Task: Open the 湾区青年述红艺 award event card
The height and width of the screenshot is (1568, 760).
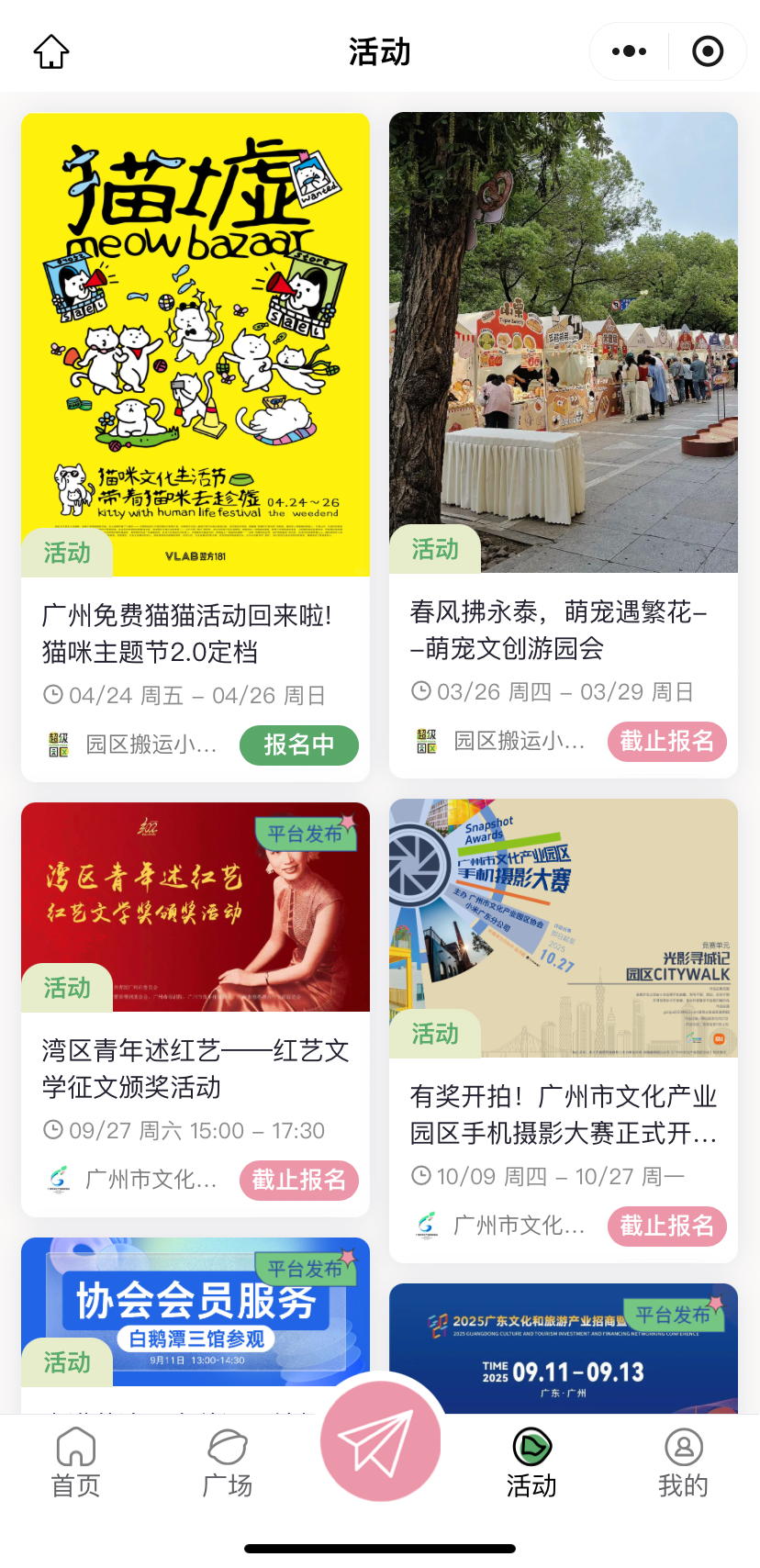Action: point(195,907)
